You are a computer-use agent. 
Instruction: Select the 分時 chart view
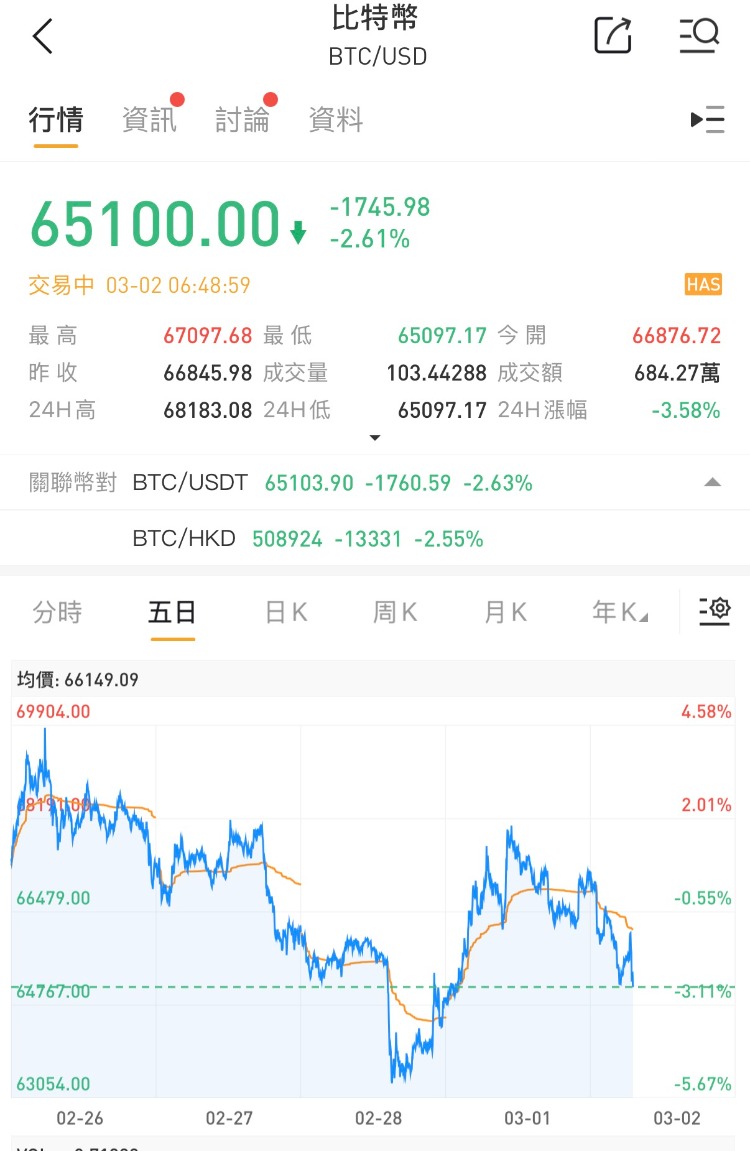click(58, 612)
